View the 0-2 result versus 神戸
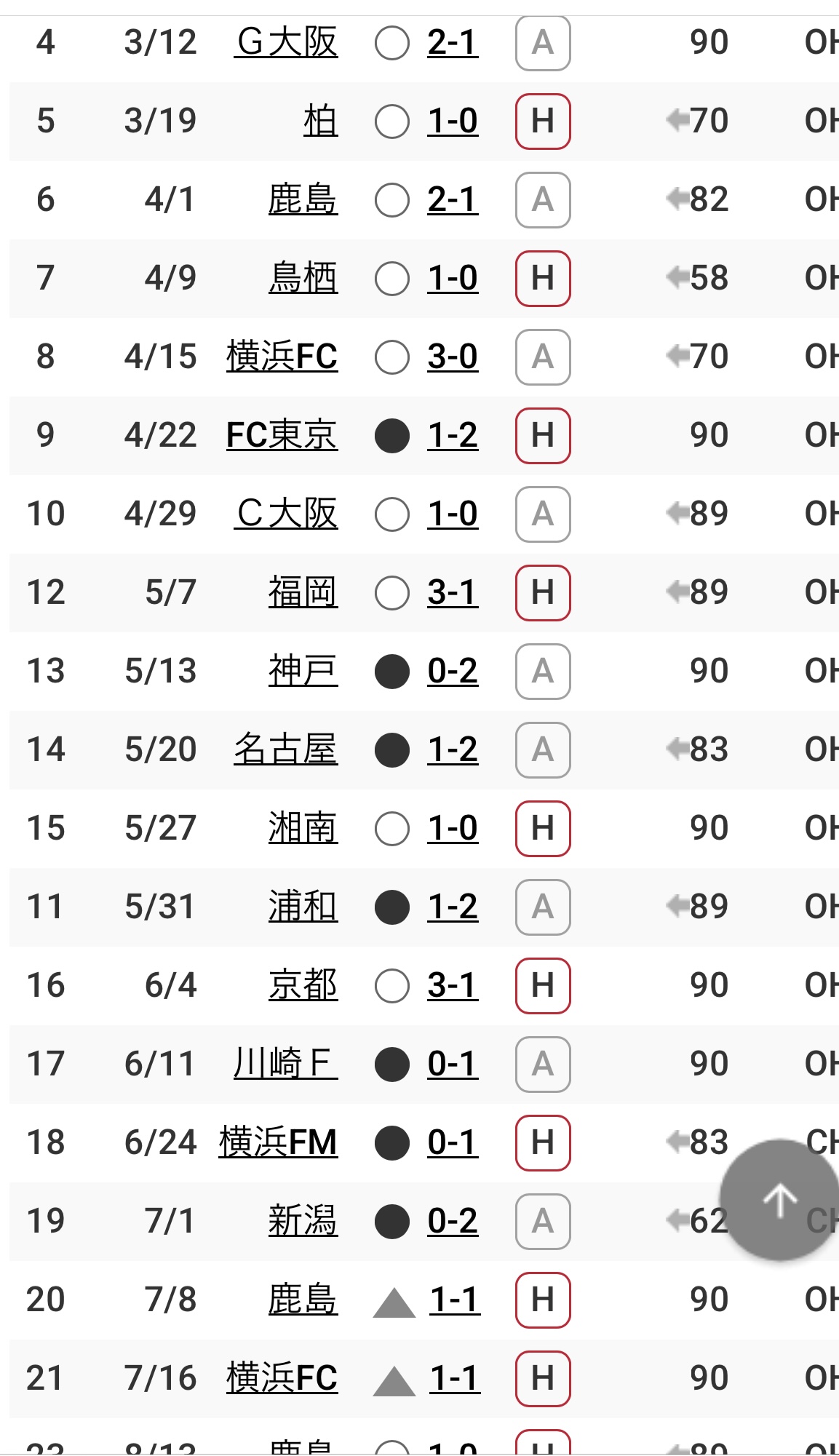 coord(453,671)
